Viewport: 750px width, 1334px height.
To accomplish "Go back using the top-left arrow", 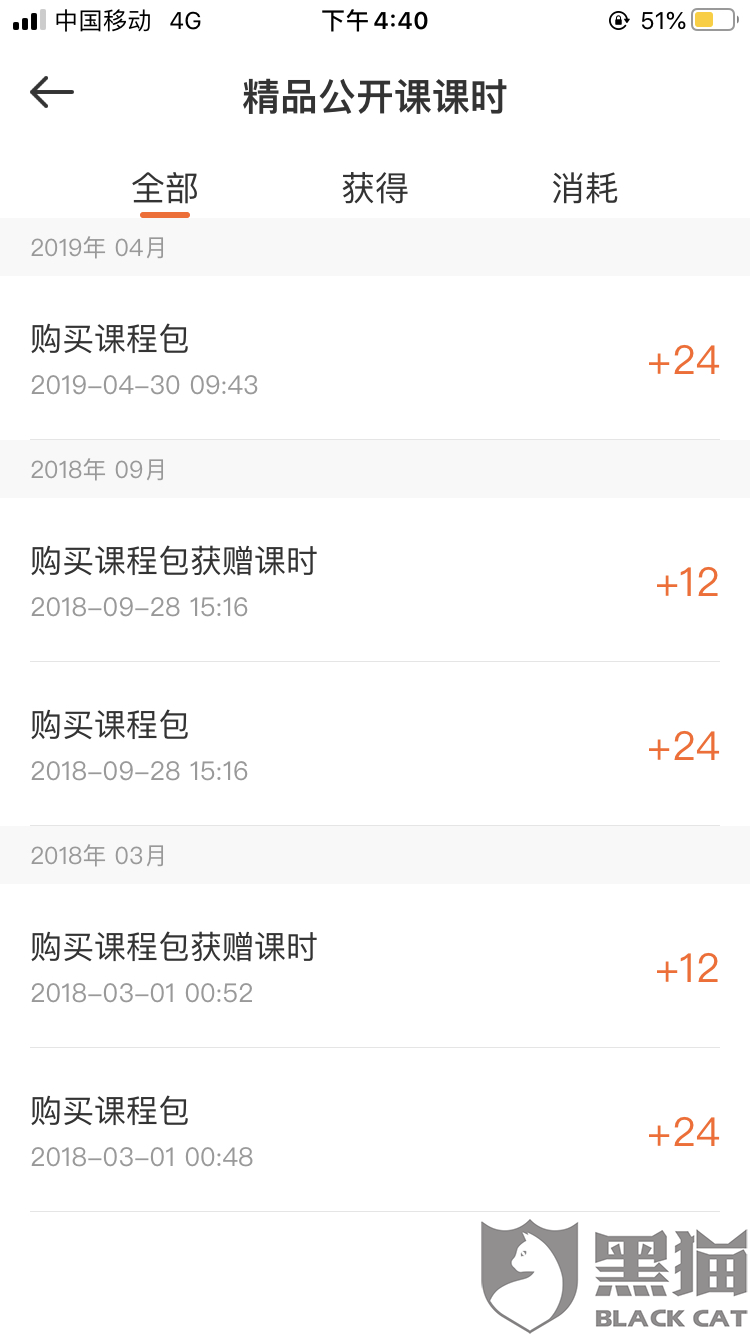I will tap(52, 93).
